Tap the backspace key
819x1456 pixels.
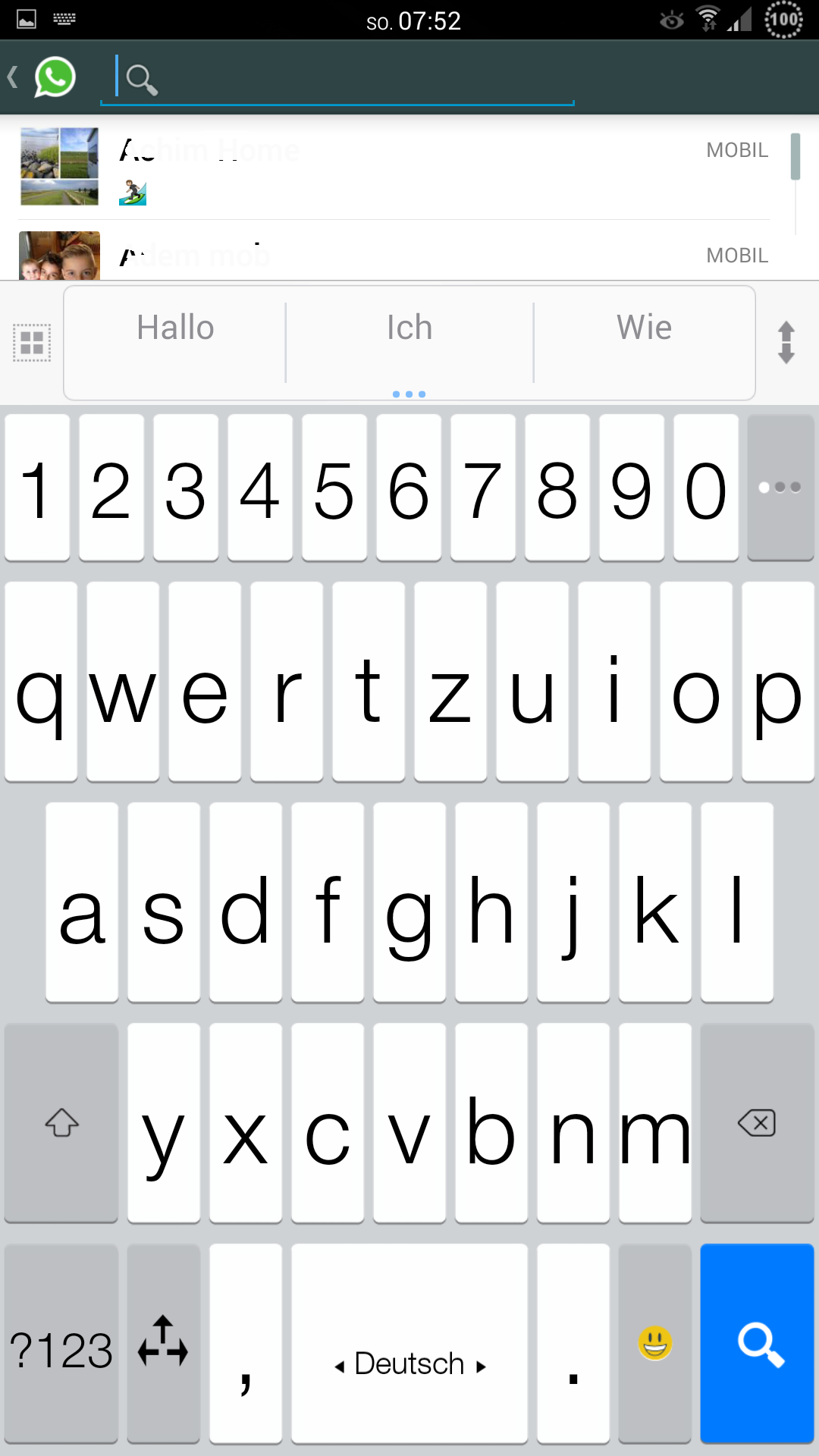click(x=757, y=1122)
